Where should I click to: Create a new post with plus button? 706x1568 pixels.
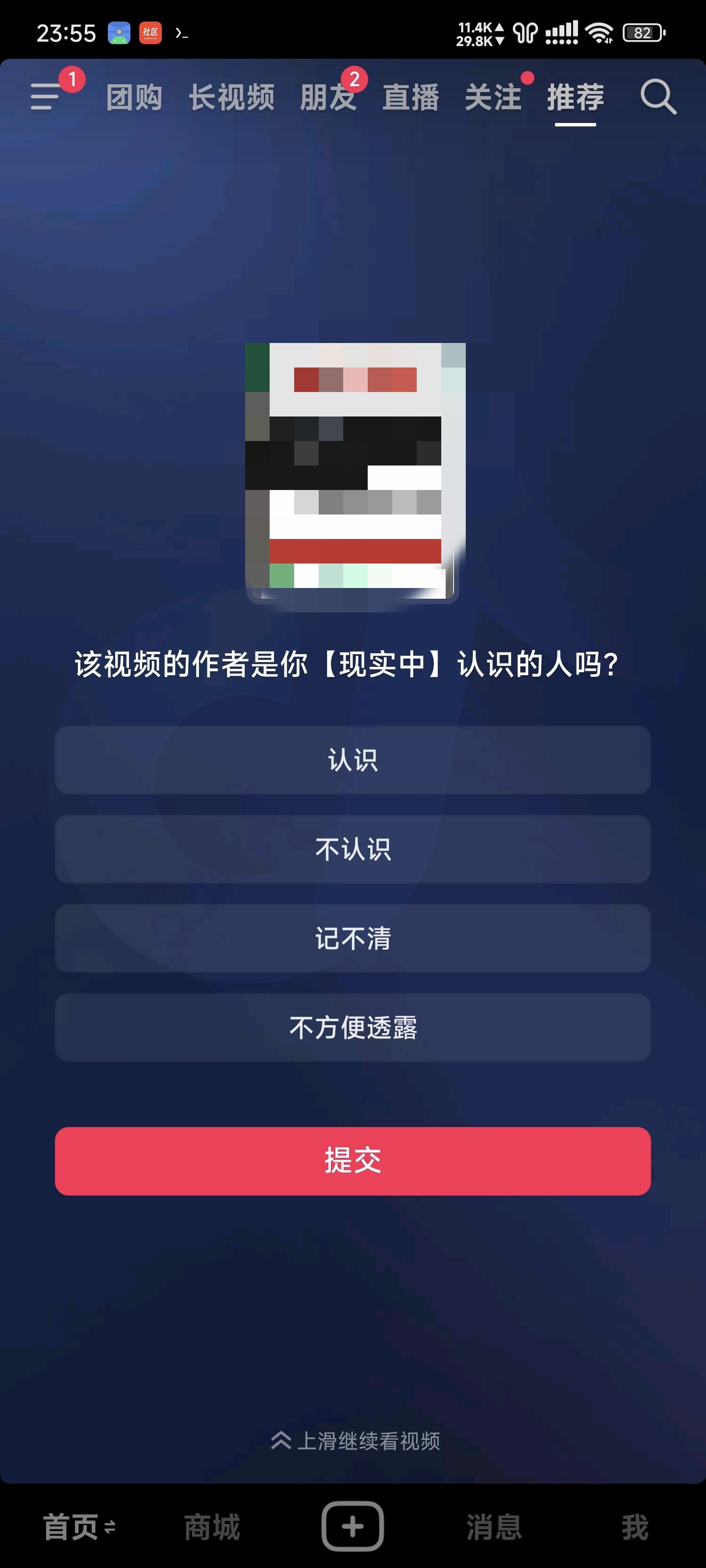pyautogui.click(x=353, y=1526)
